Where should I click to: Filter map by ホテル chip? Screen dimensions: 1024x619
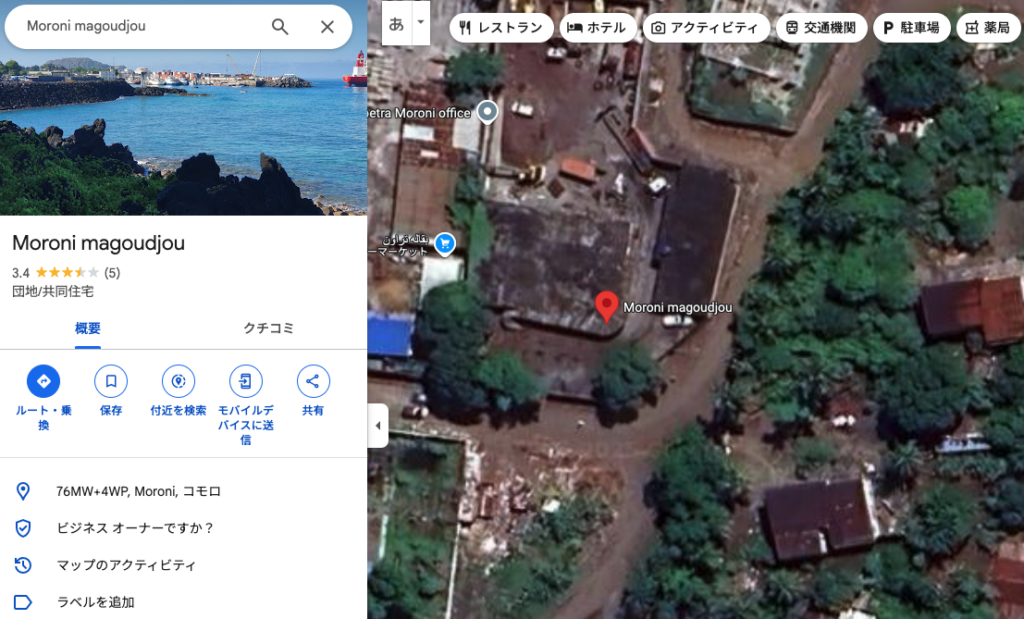coord(596,28)
